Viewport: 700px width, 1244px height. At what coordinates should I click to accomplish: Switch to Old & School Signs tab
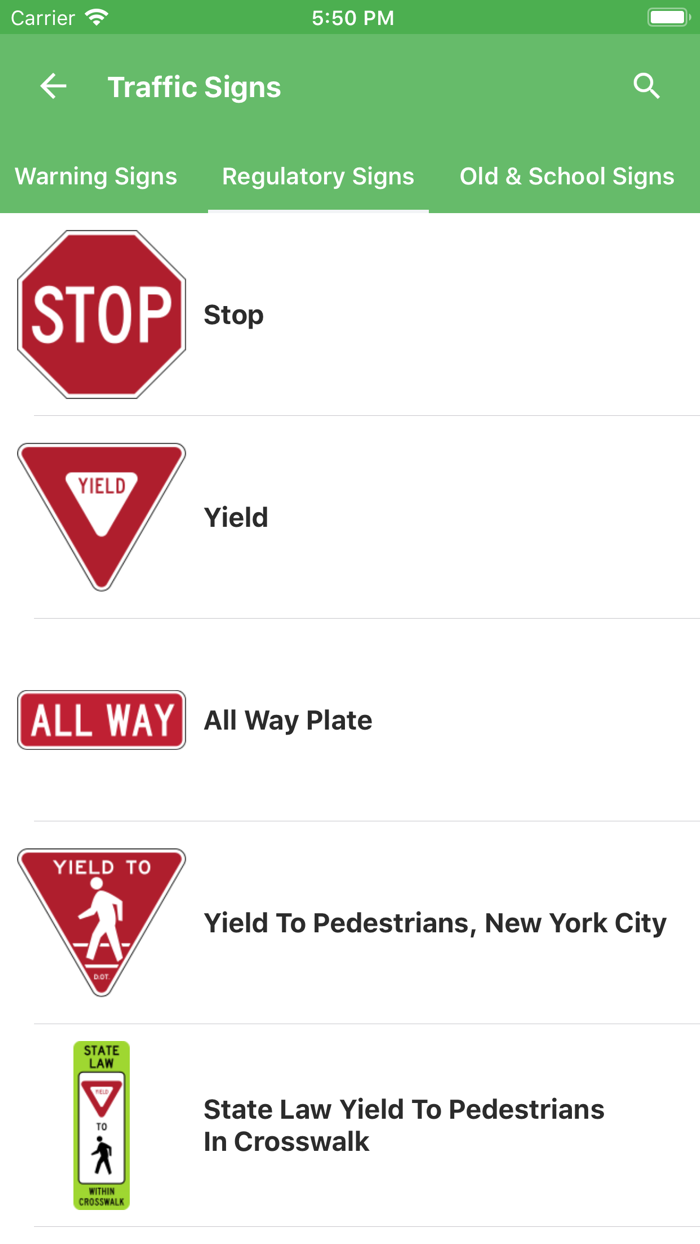tap(567, 177)
